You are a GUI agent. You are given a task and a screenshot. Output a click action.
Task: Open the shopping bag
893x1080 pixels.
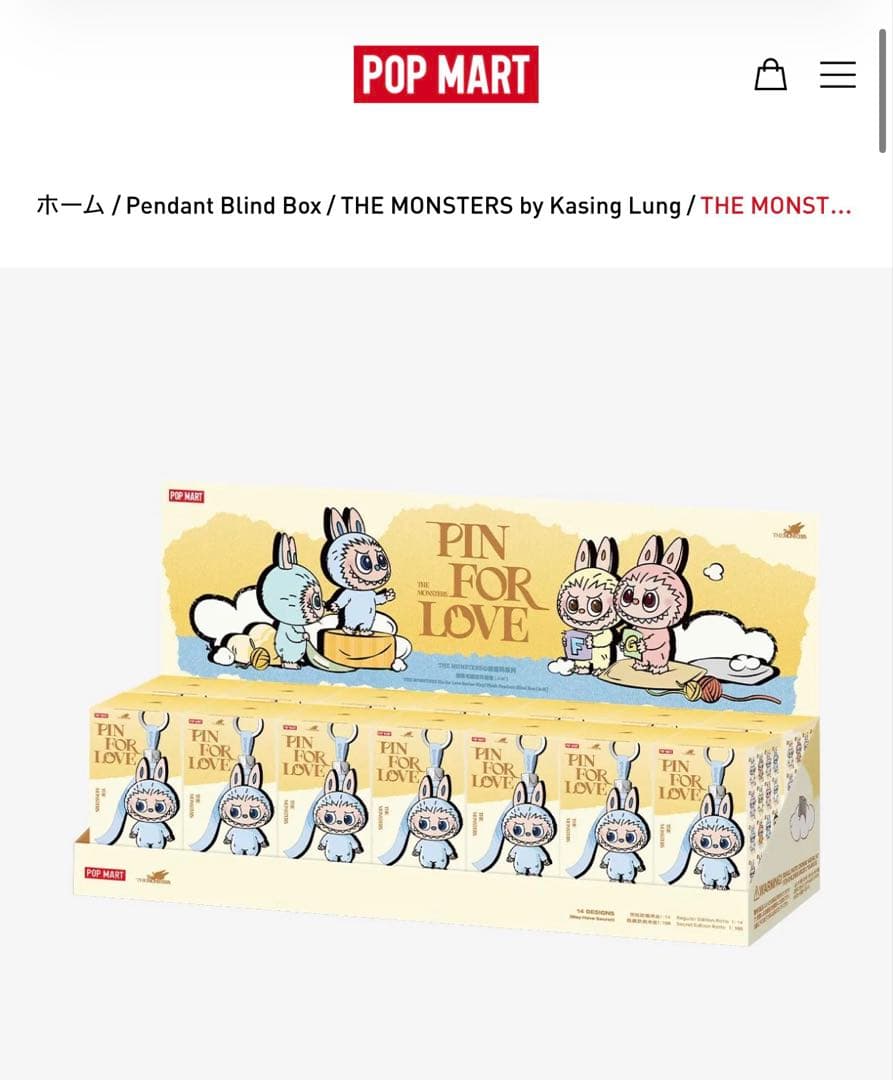point(770,75)
